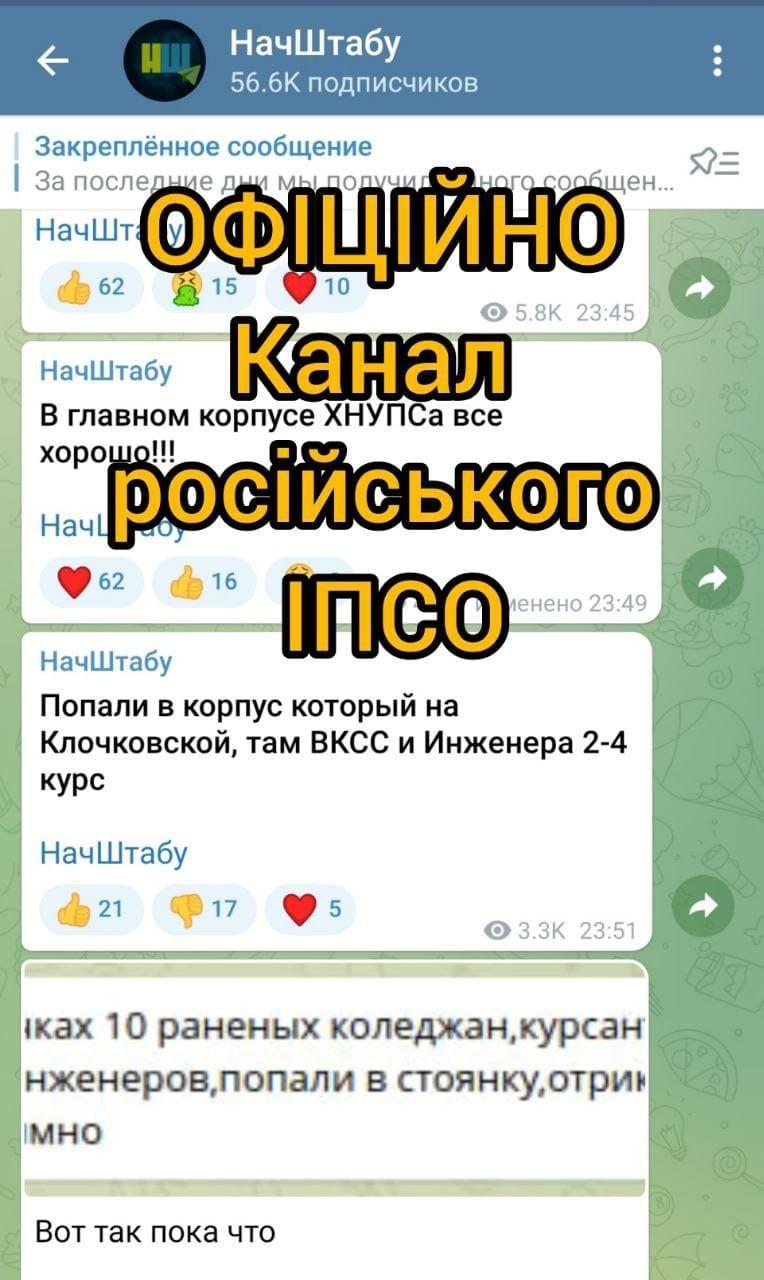The width and height of the screenshot is (764, 1280).
Task: Tap the thumbs-up reaction with 62
Action: point(92,287)
